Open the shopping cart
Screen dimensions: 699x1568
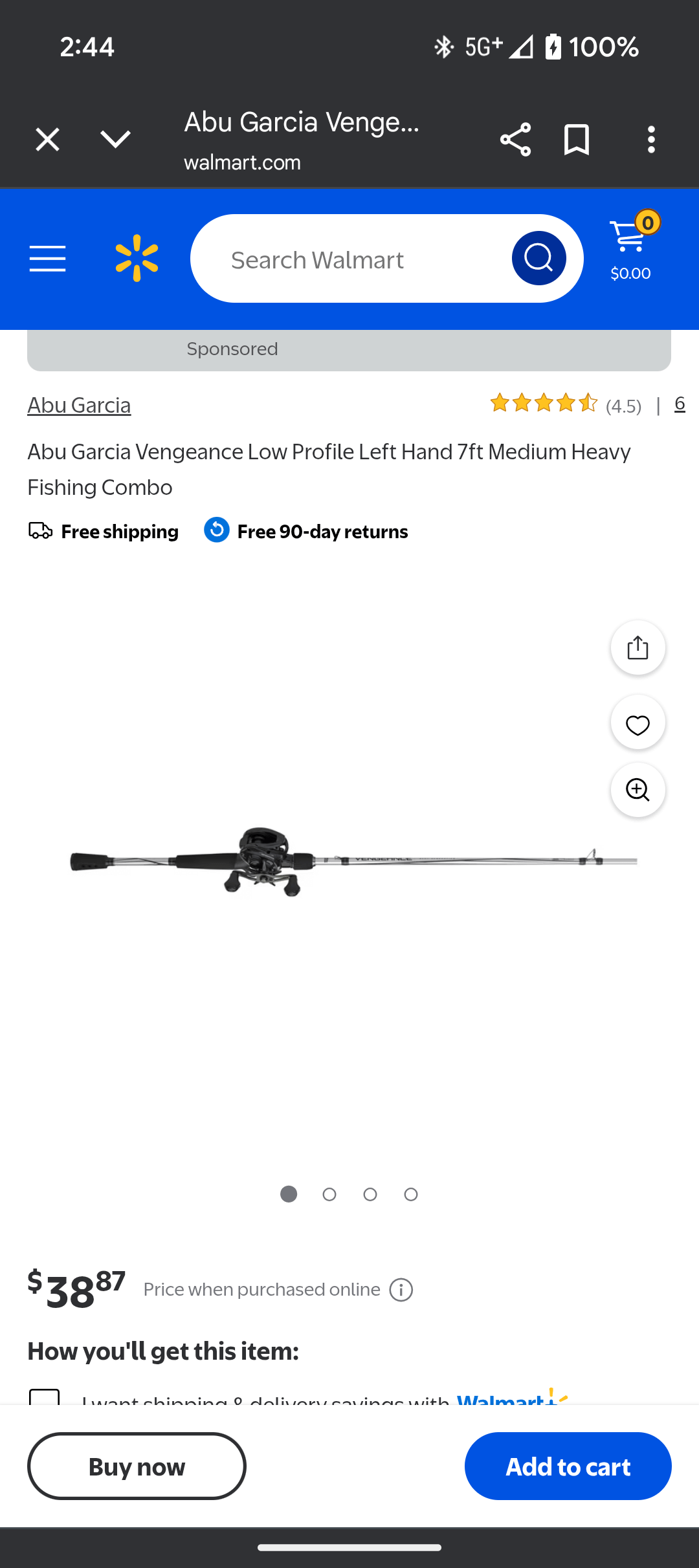(x=631, y=247)
